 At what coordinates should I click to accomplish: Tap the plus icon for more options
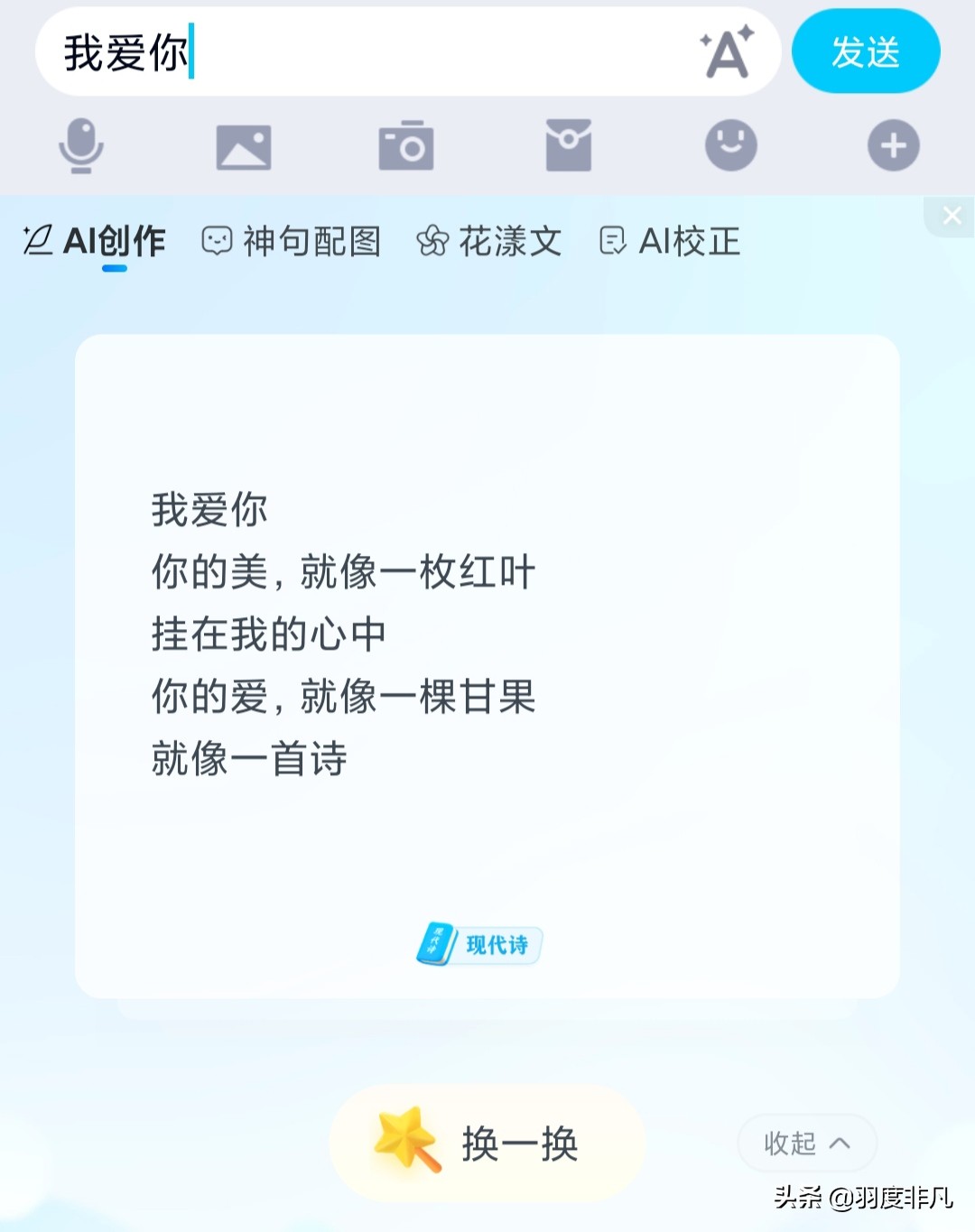pyautogui.click(x=893, y=144)
